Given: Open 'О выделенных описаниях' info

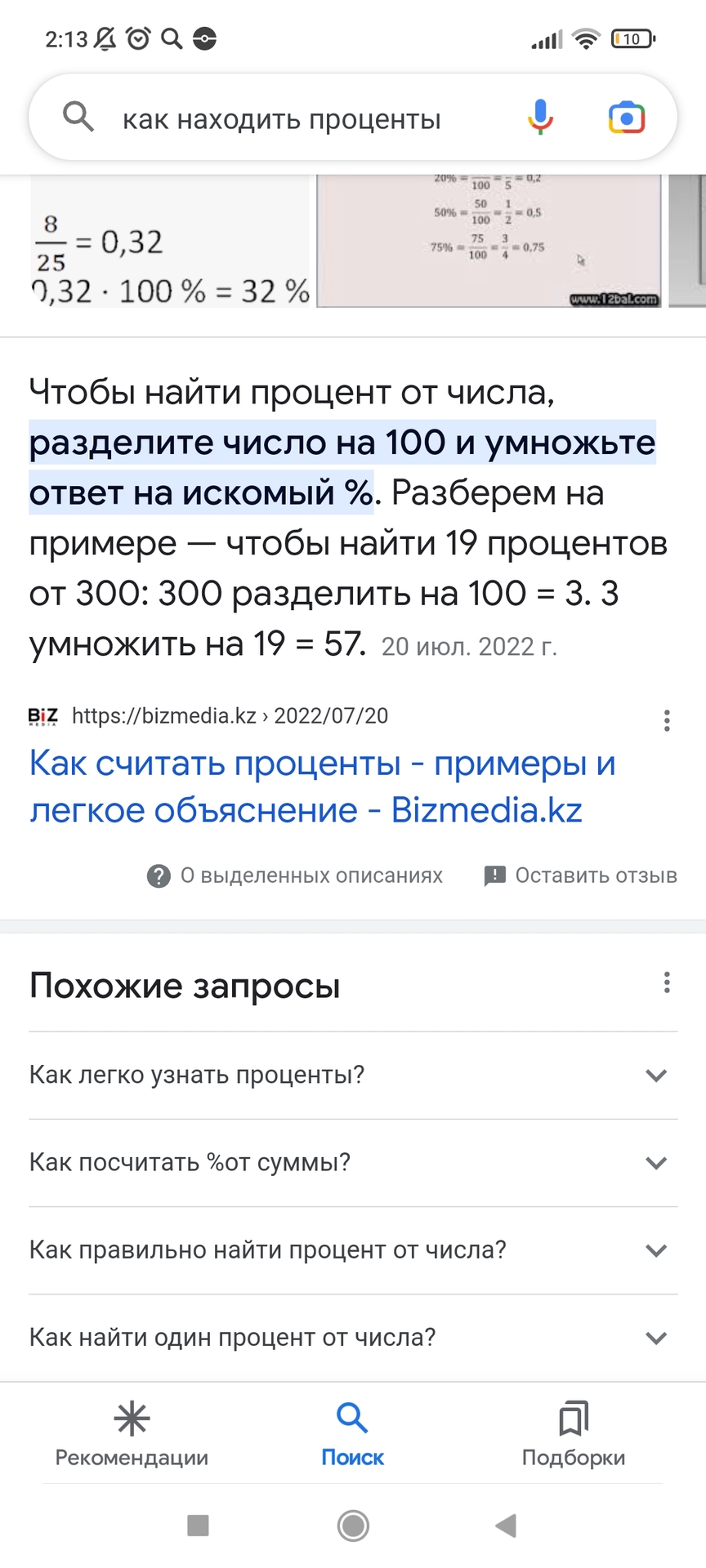Looking at the screenshot, I should 295,875.
